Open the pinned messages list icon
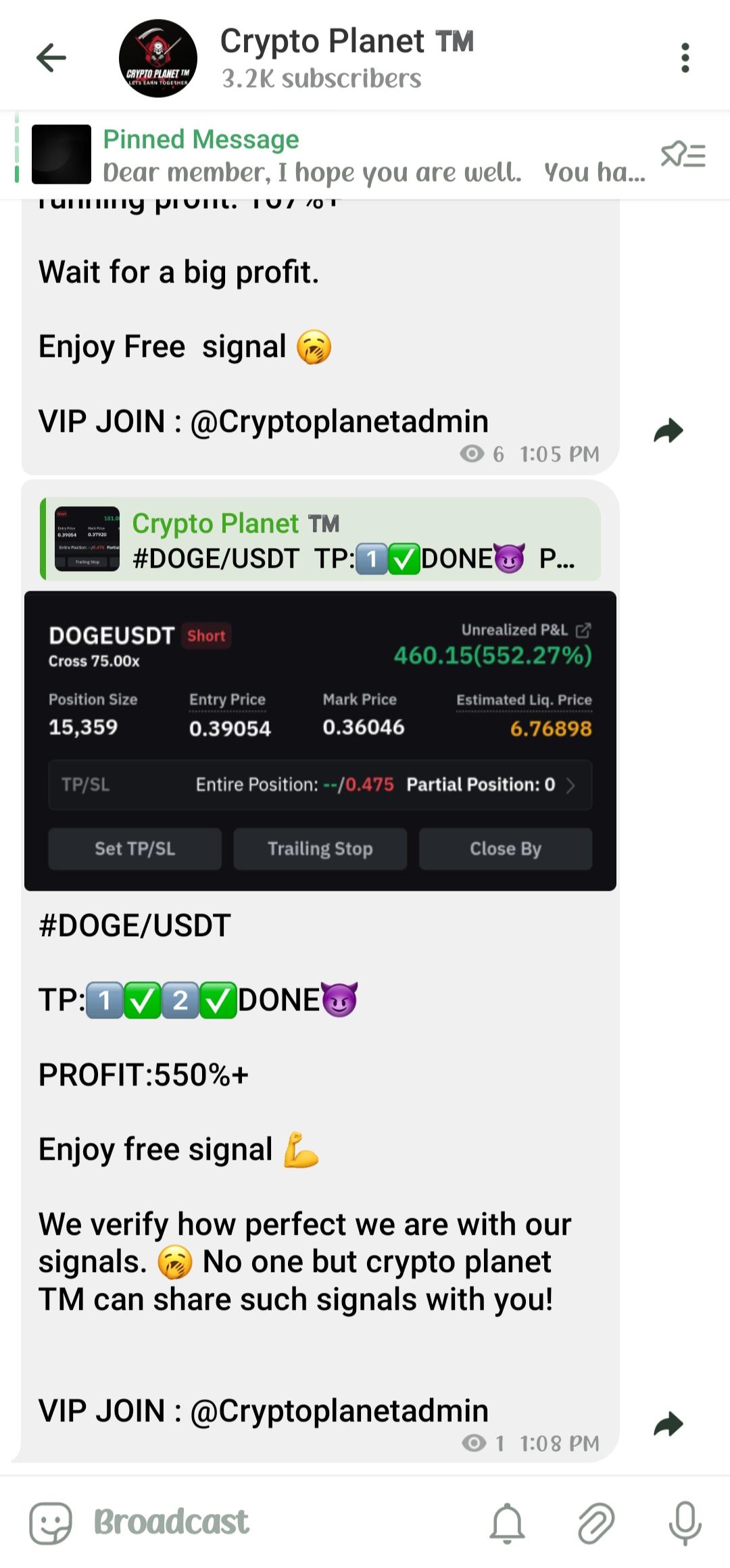Screen dimensions: 730x1568 tap(683, 155)
